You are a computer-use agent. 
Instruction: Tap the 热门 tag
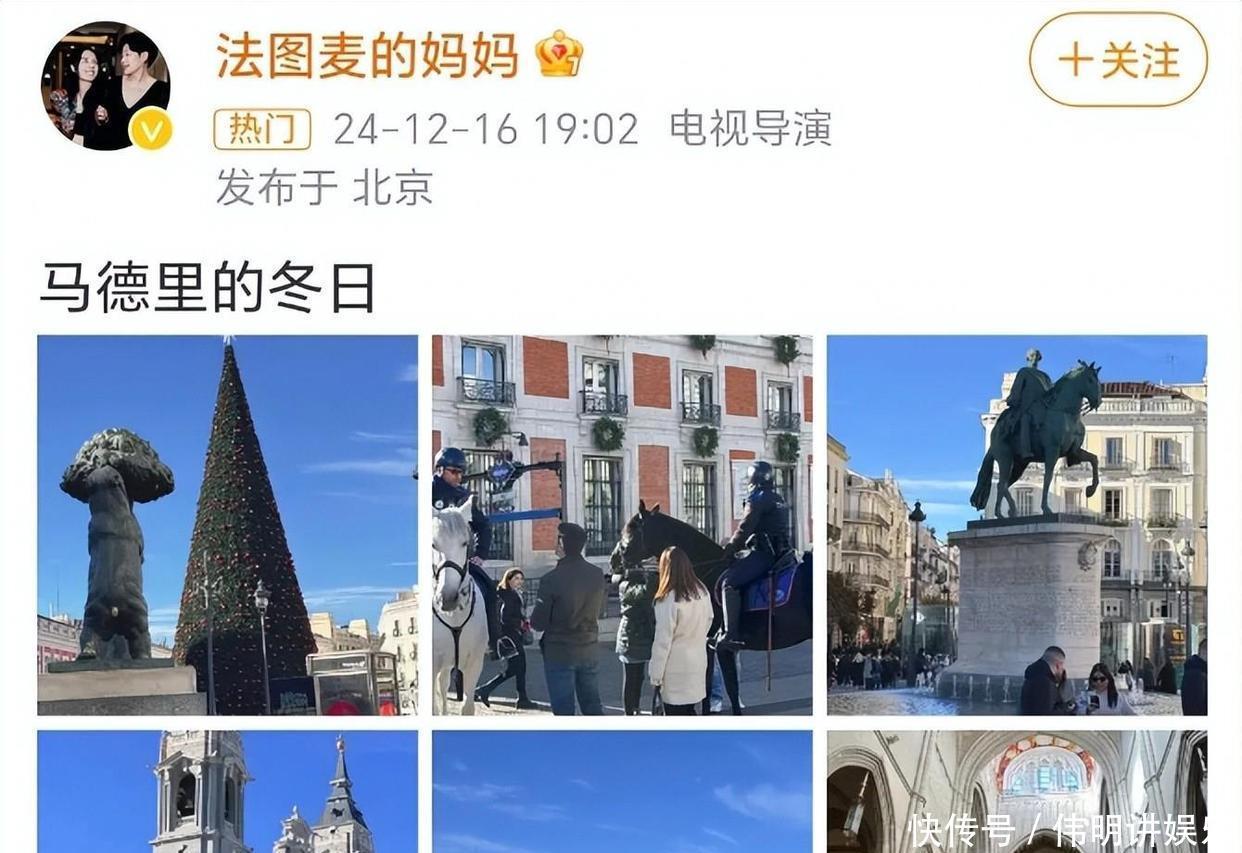(x=262, y=129)
